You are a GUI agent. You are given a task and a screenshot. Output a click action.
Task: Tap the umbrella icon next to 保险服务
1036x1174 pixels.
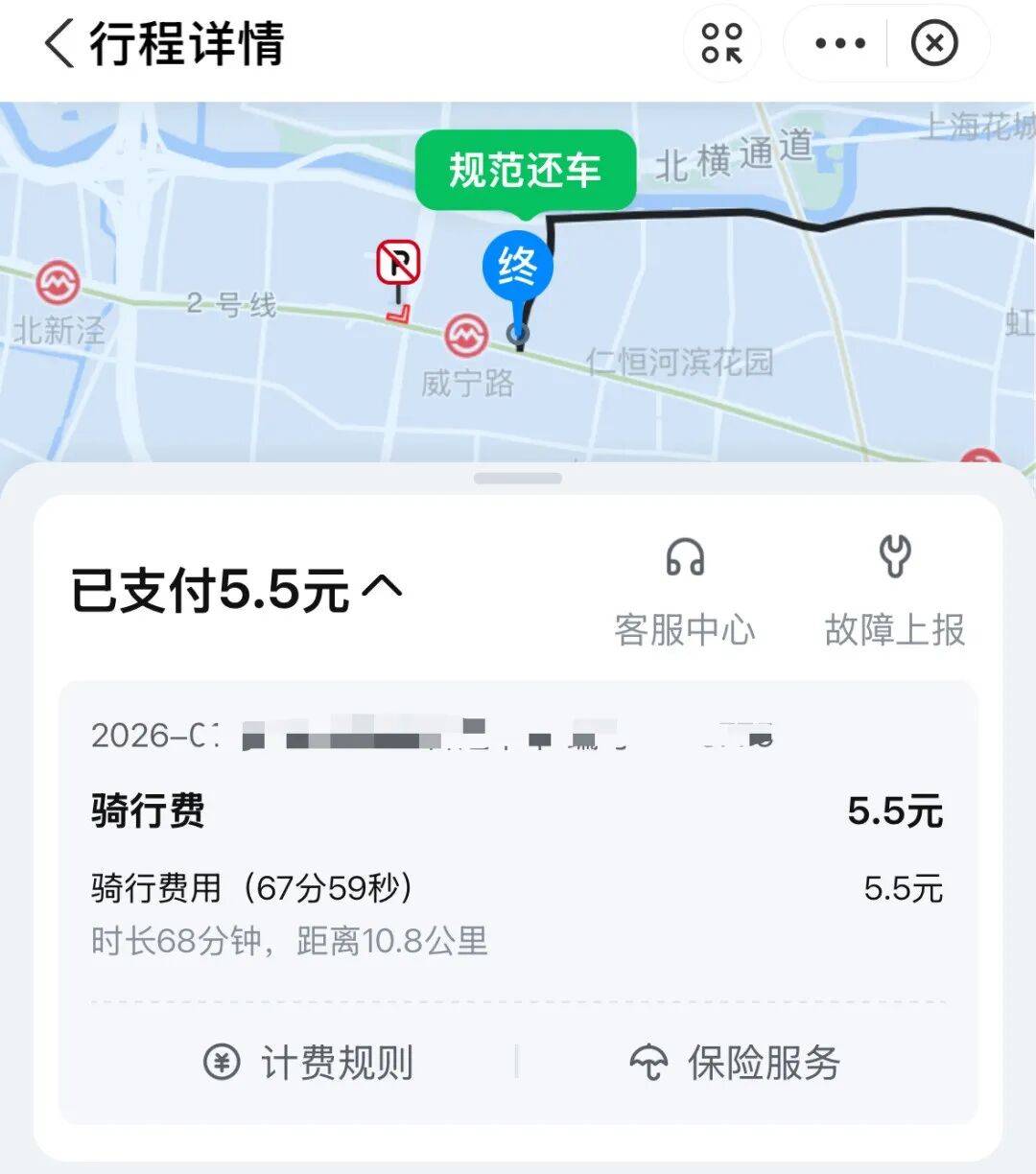[x=647, y=1062]
